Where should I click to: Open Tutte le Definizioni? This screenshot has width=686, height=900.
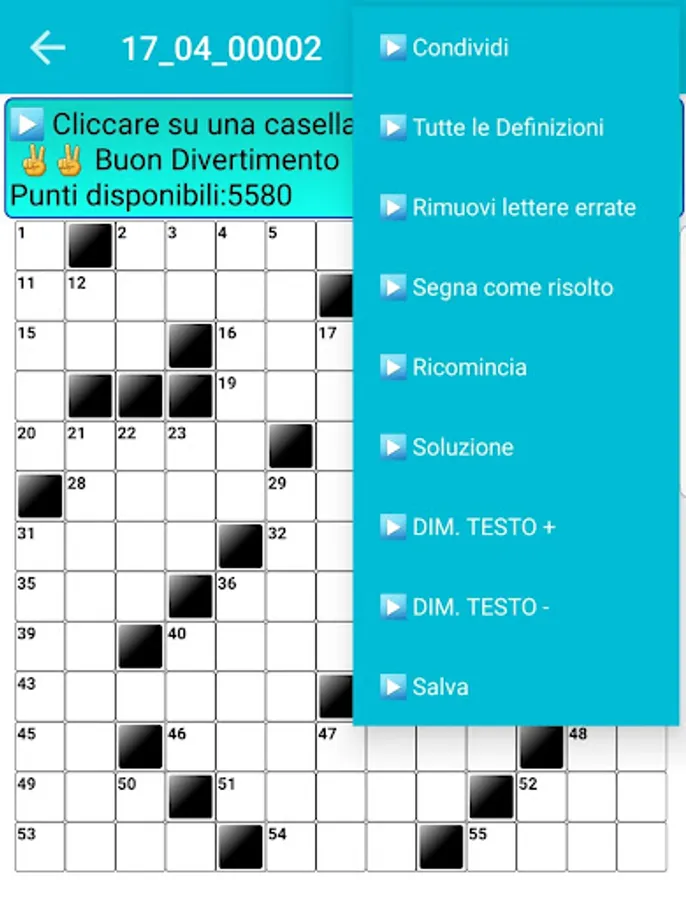pos(507,127)
